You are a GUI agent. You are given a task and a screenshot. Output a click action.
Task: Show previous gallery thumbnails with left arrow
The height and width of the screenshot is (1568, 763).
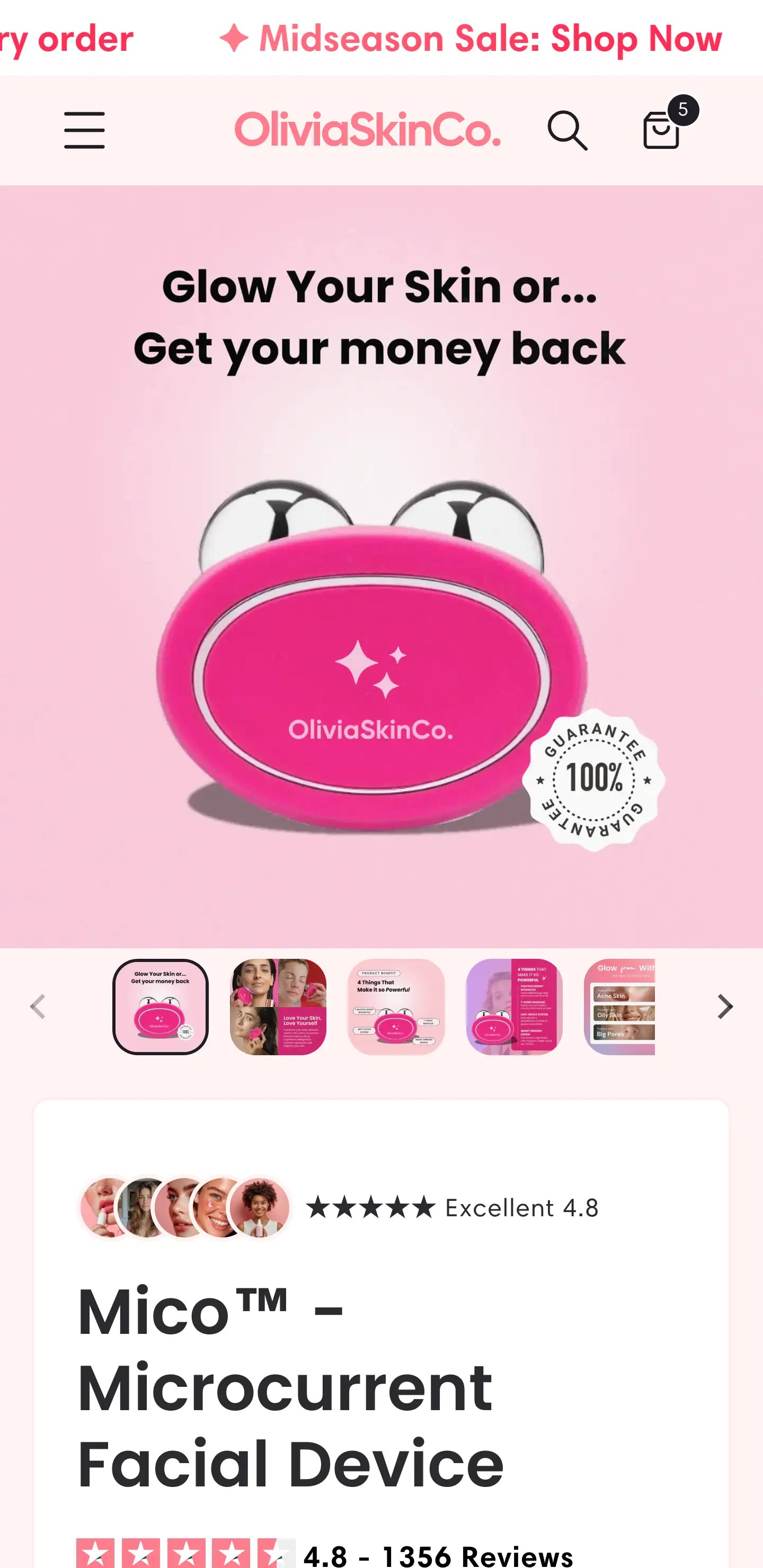(38, 1007)
